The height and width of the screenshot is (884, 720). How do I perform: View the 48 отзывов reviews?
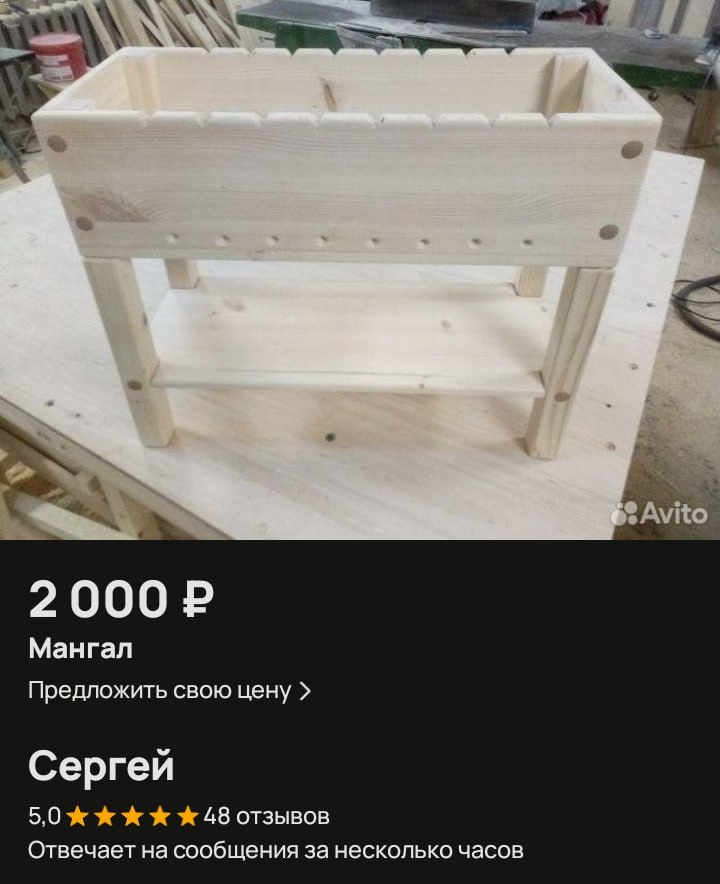[266, 816]
